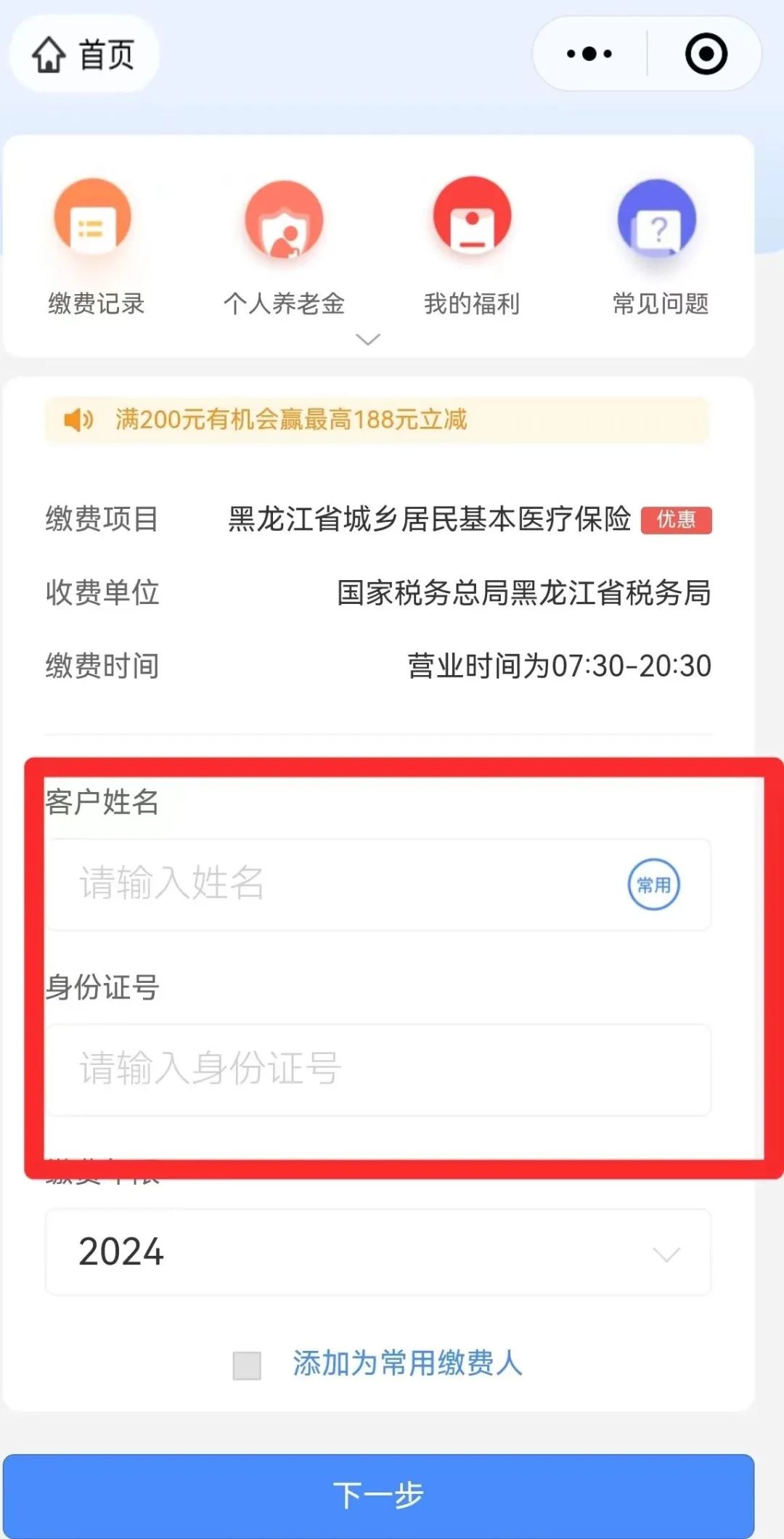Open the 2024 payment year dropdown
Screen dimensions: 784x1539
378,1252
